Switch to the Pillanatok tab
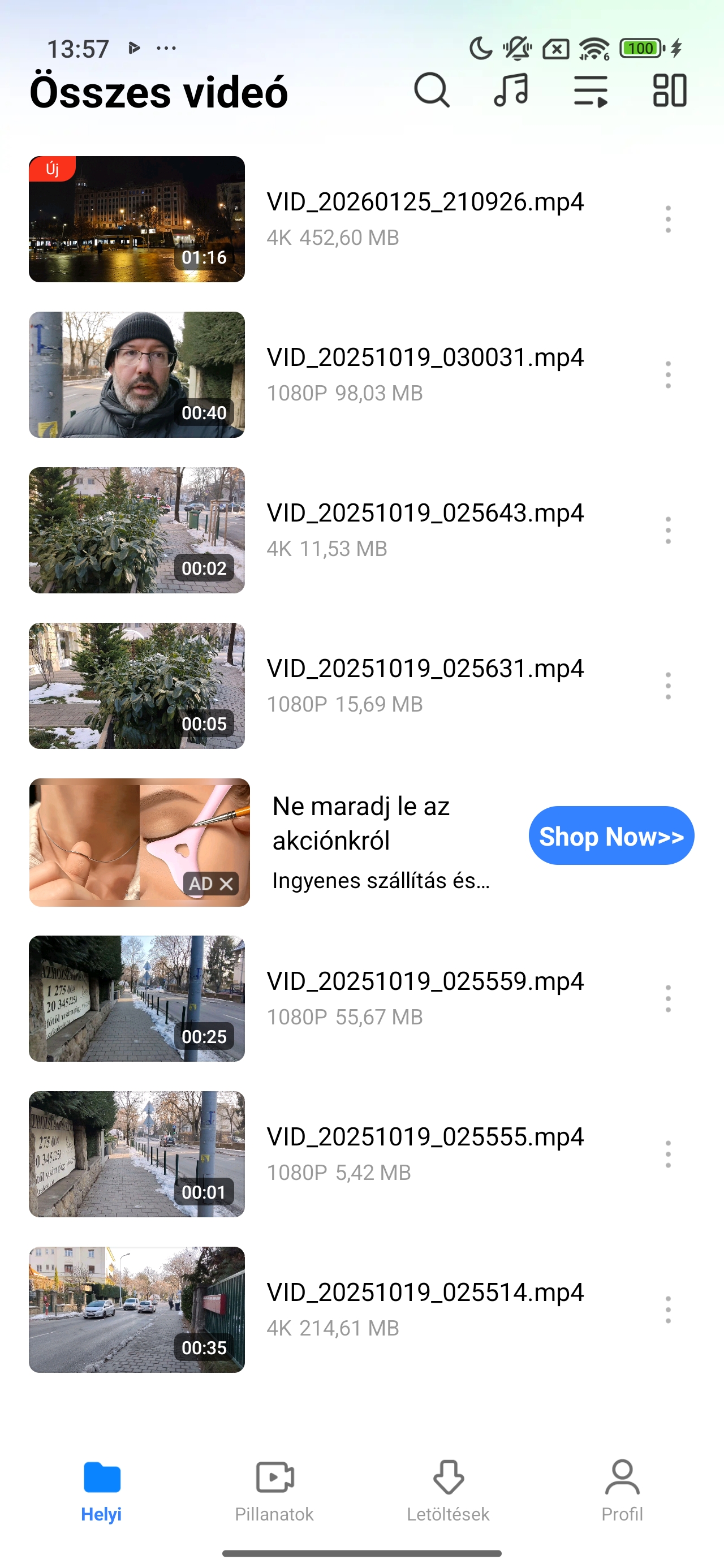 [x=275, y=1490]
